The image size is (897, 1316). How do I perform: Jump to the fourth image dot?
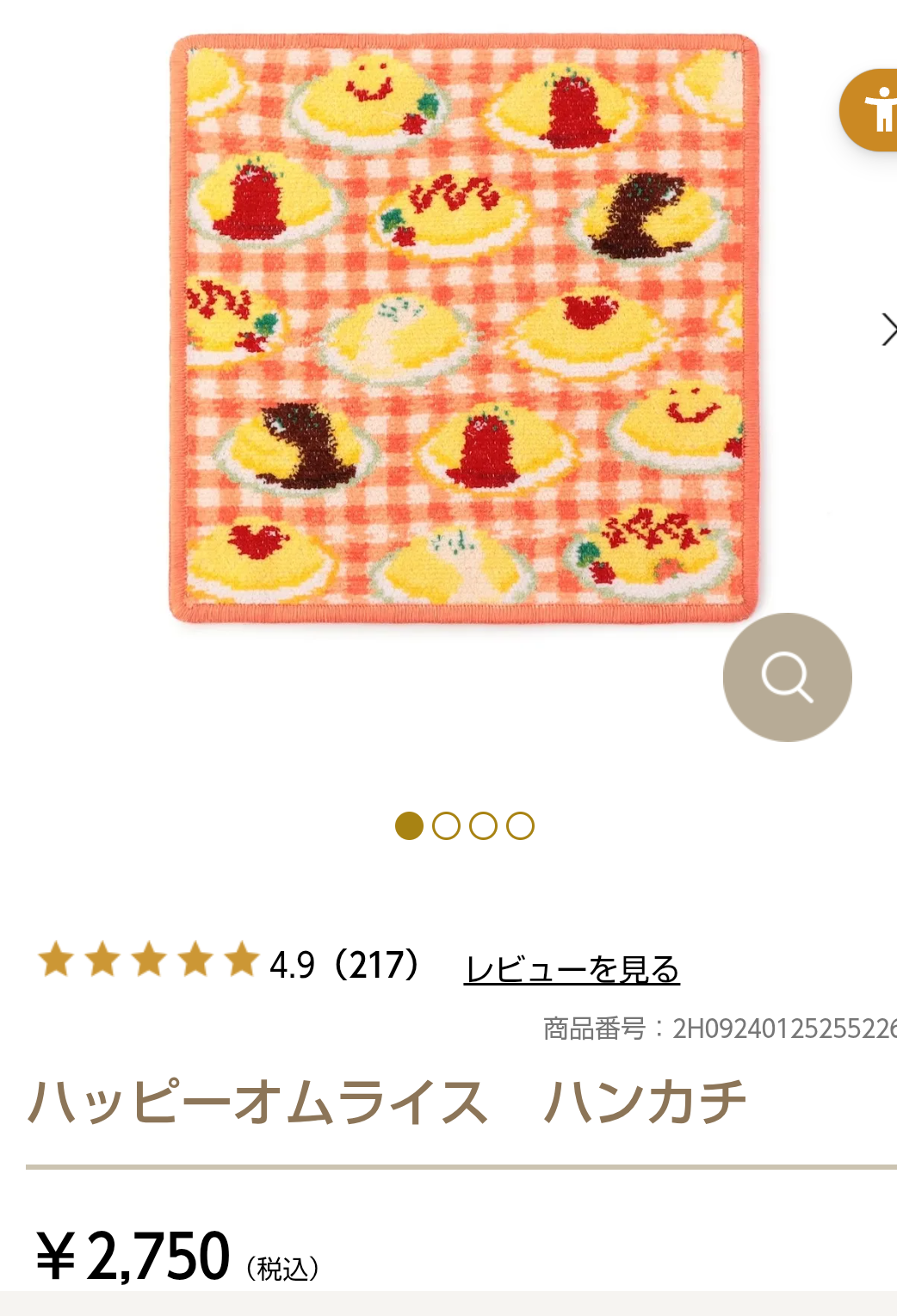pos(520,825)
